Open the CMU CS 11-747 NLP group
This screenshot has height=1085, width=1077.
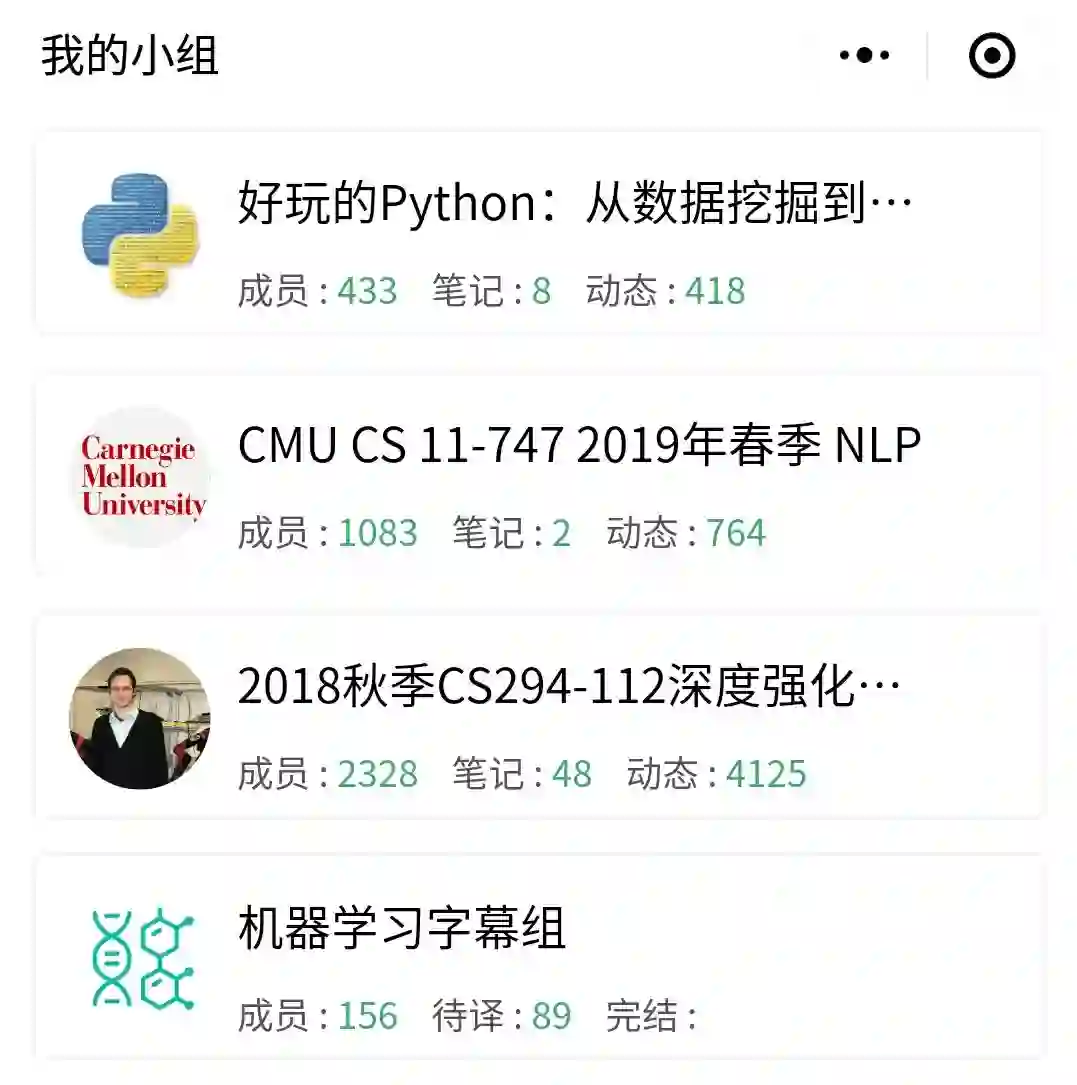(578, 446)
